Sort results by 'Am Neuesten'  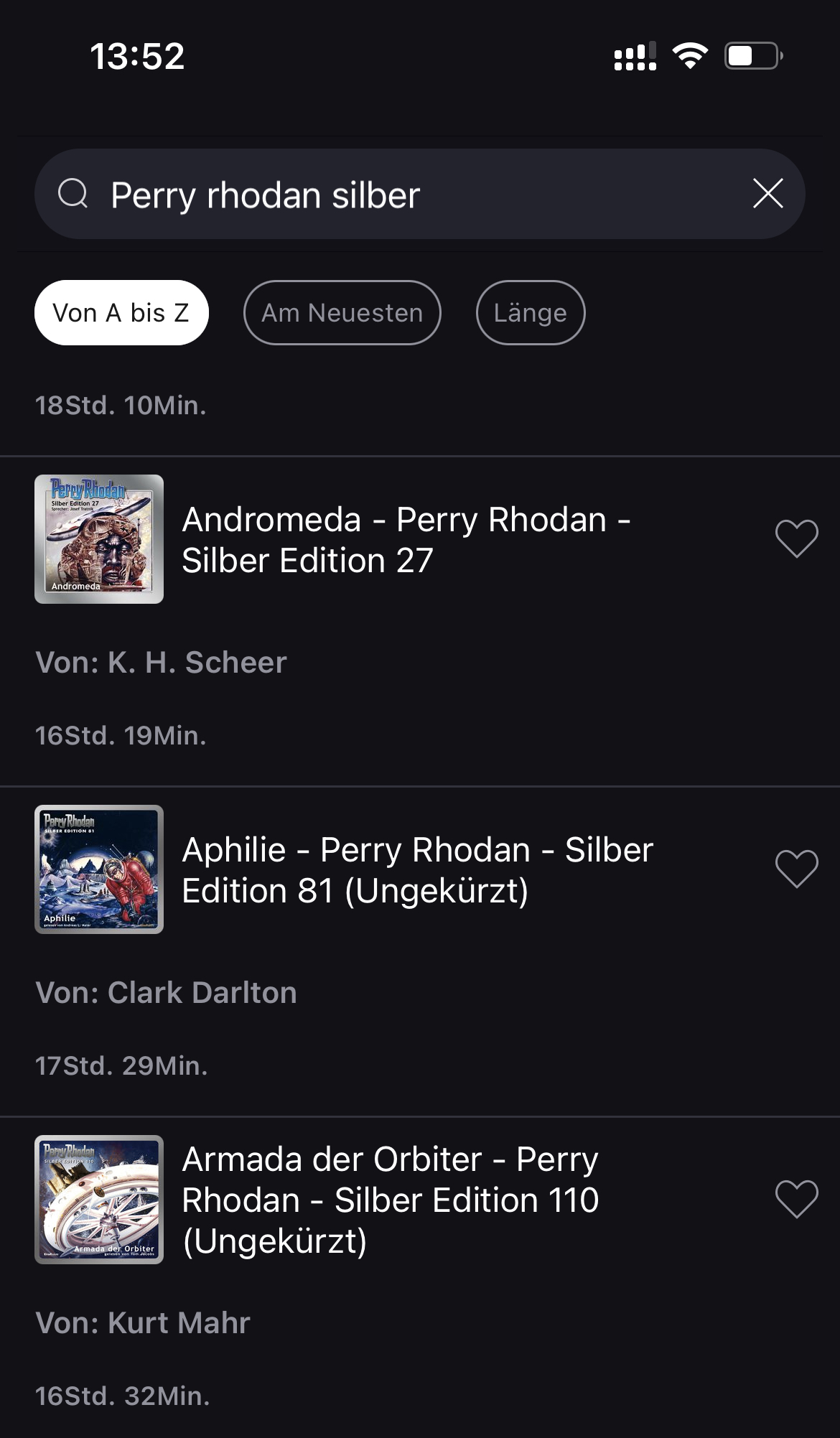pos(342,313)
